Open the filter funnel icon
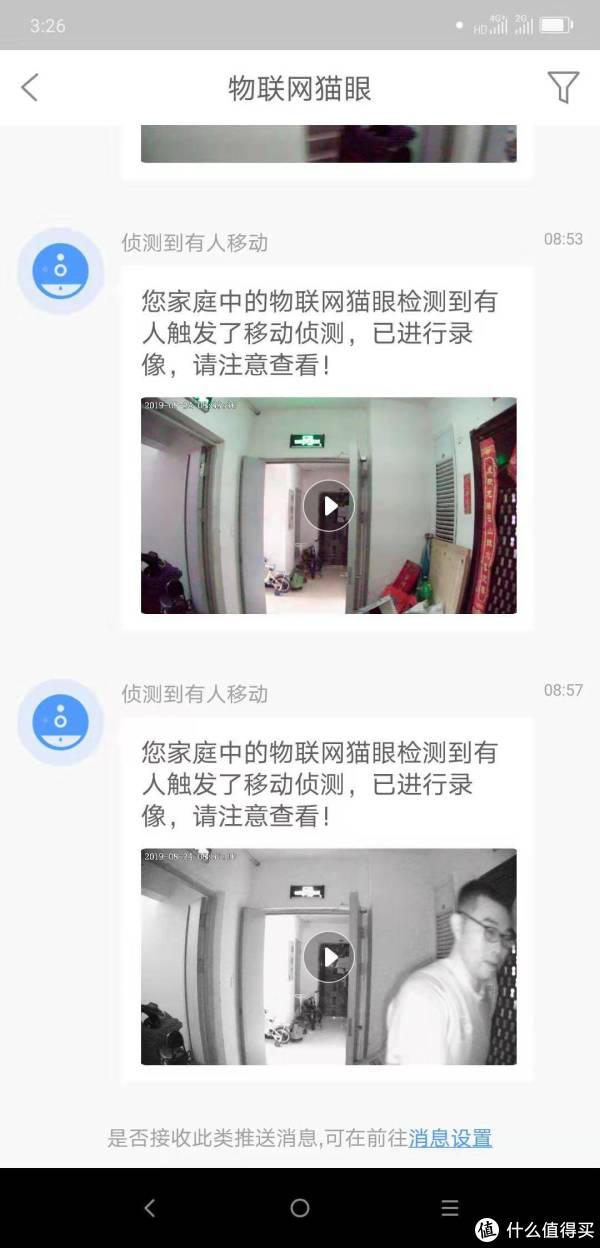Screen dimensions: 600x1248 tap(563, 88)
